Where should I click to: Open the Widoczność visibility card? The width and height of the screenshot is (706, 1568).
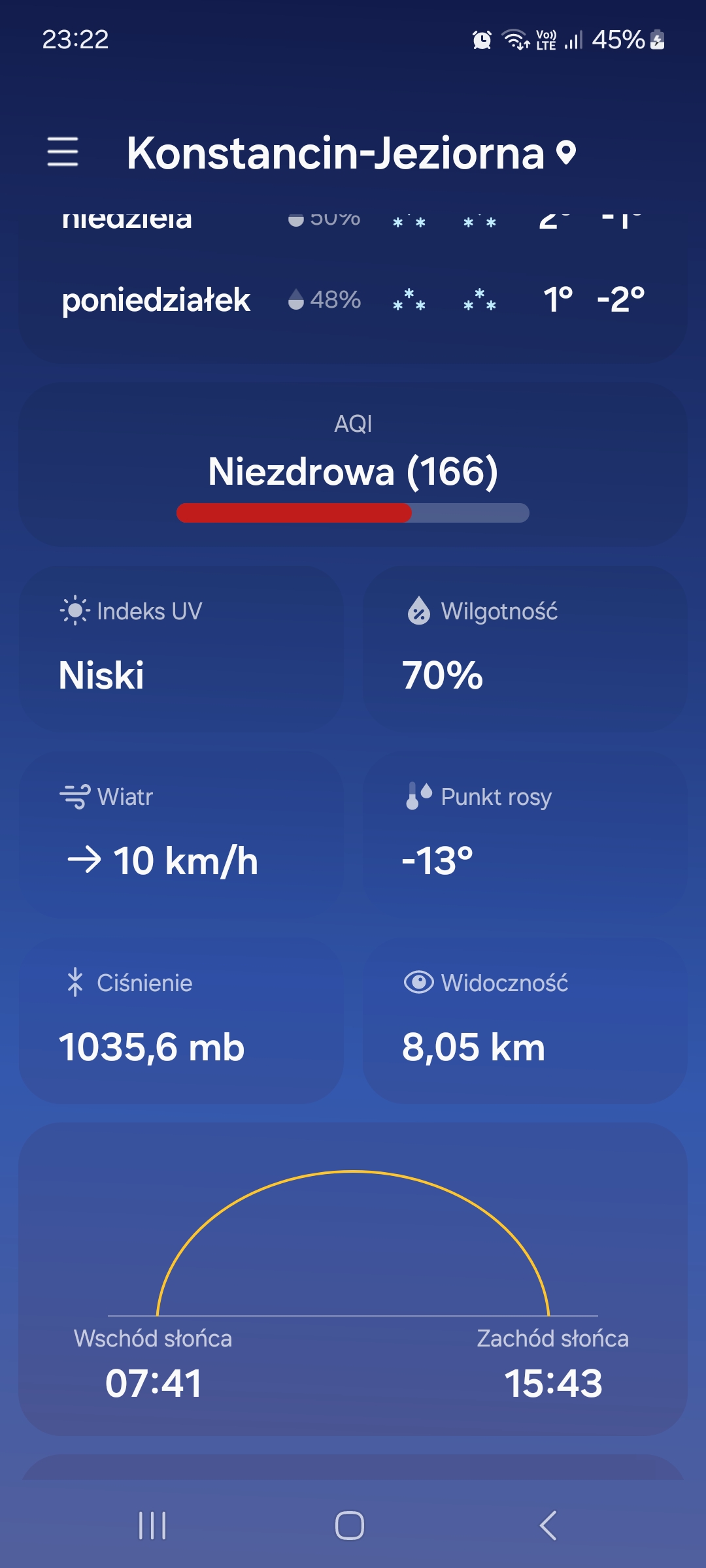(525, 1021)
